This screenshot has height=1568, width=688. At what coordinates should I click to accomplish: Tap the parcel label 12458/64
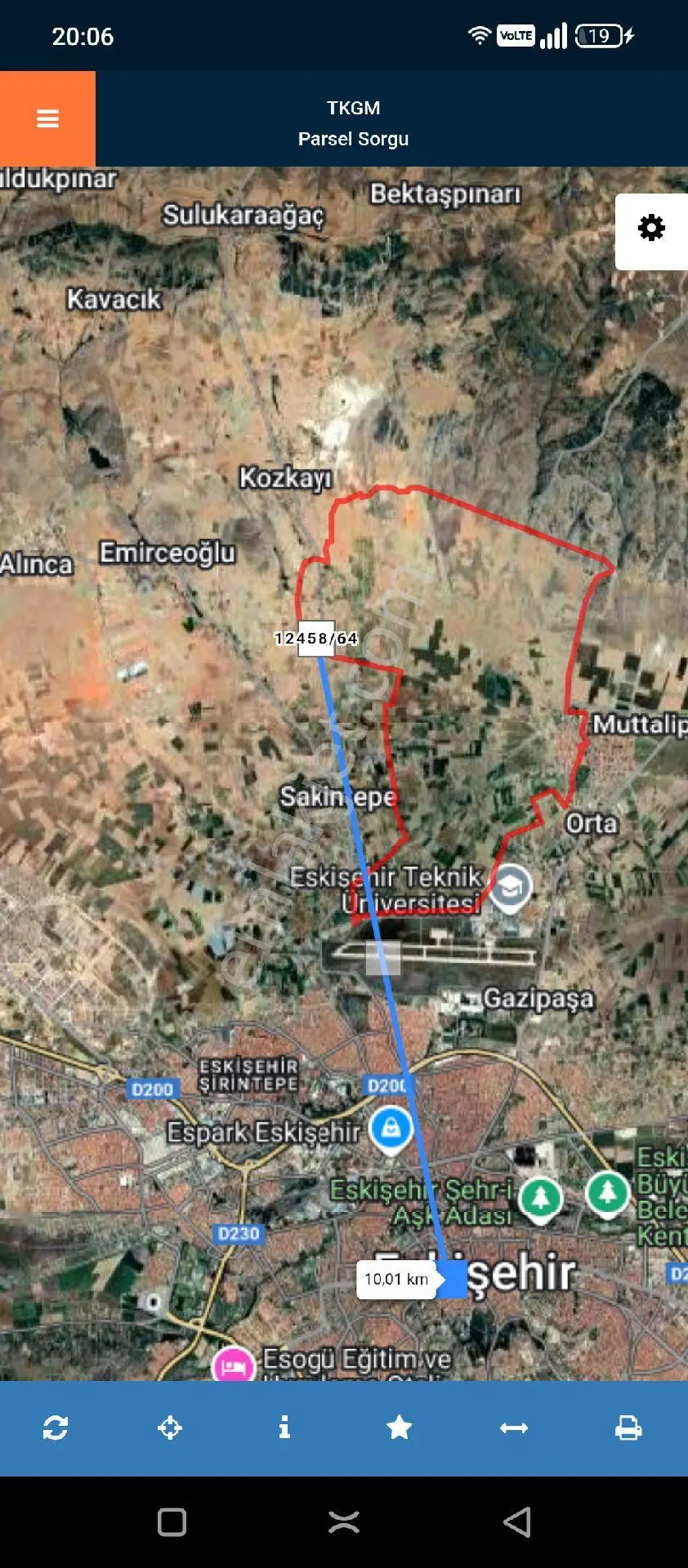(316, 639)
